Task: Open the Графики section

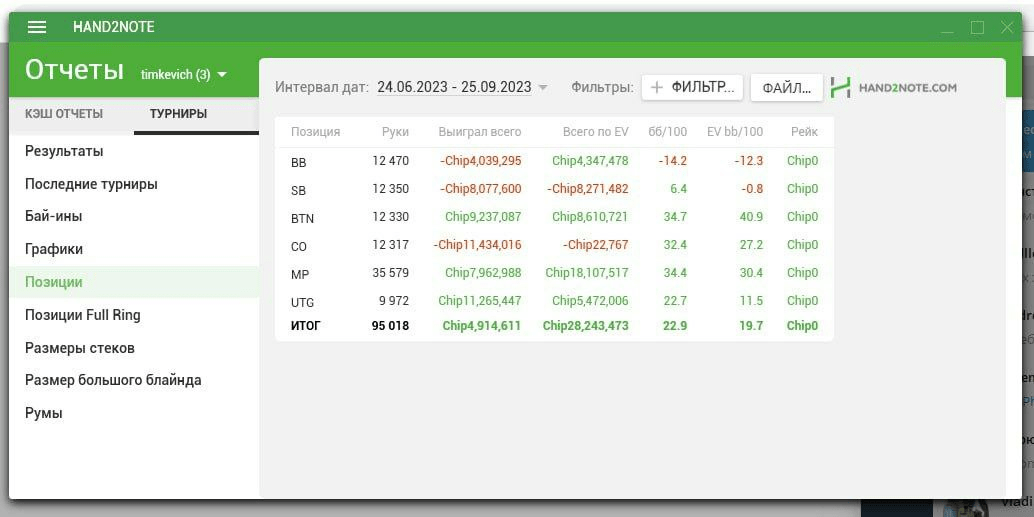Action: (x=54, y=249)
